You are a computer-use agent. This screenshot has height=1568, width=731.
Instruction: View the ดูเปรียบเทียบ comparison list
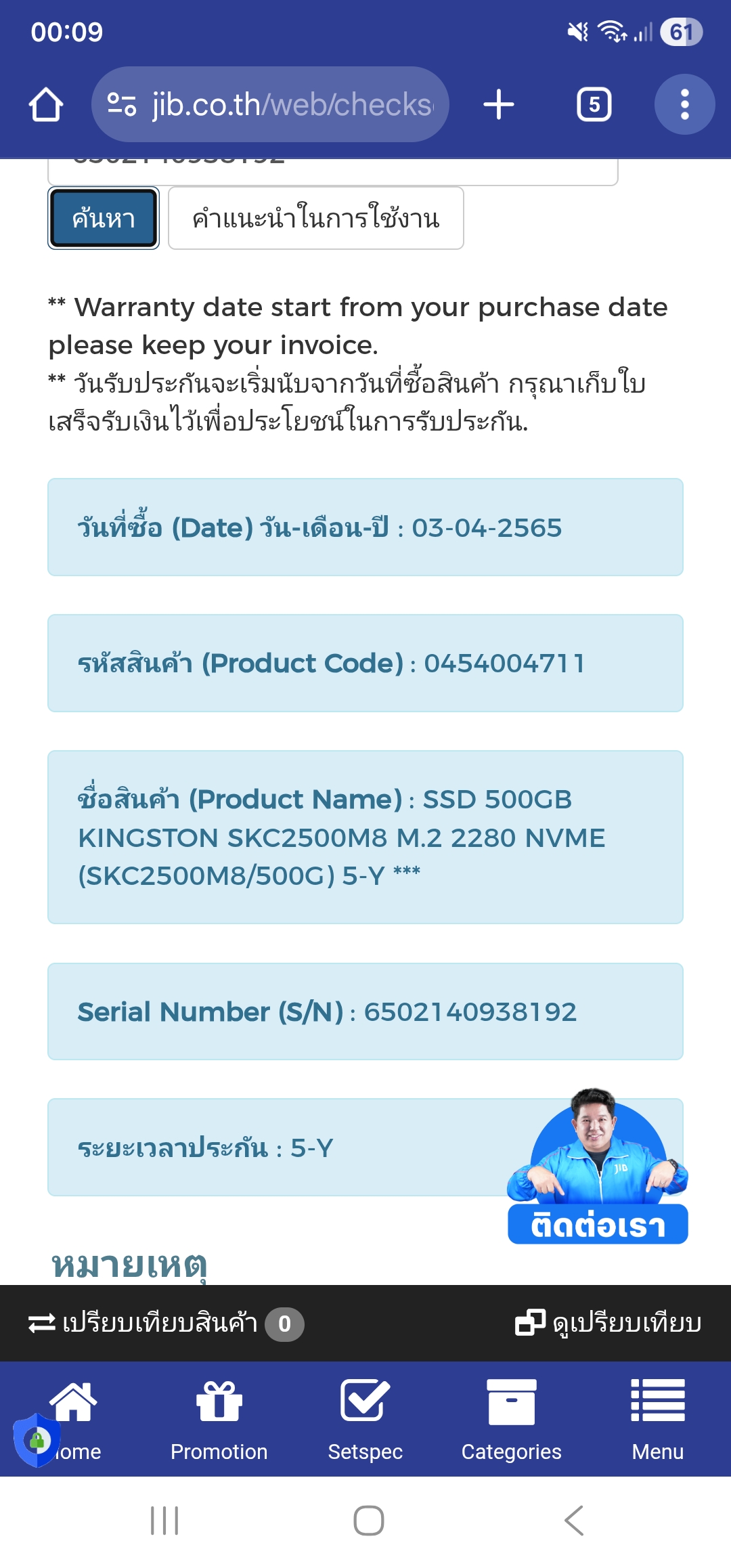608,1323
